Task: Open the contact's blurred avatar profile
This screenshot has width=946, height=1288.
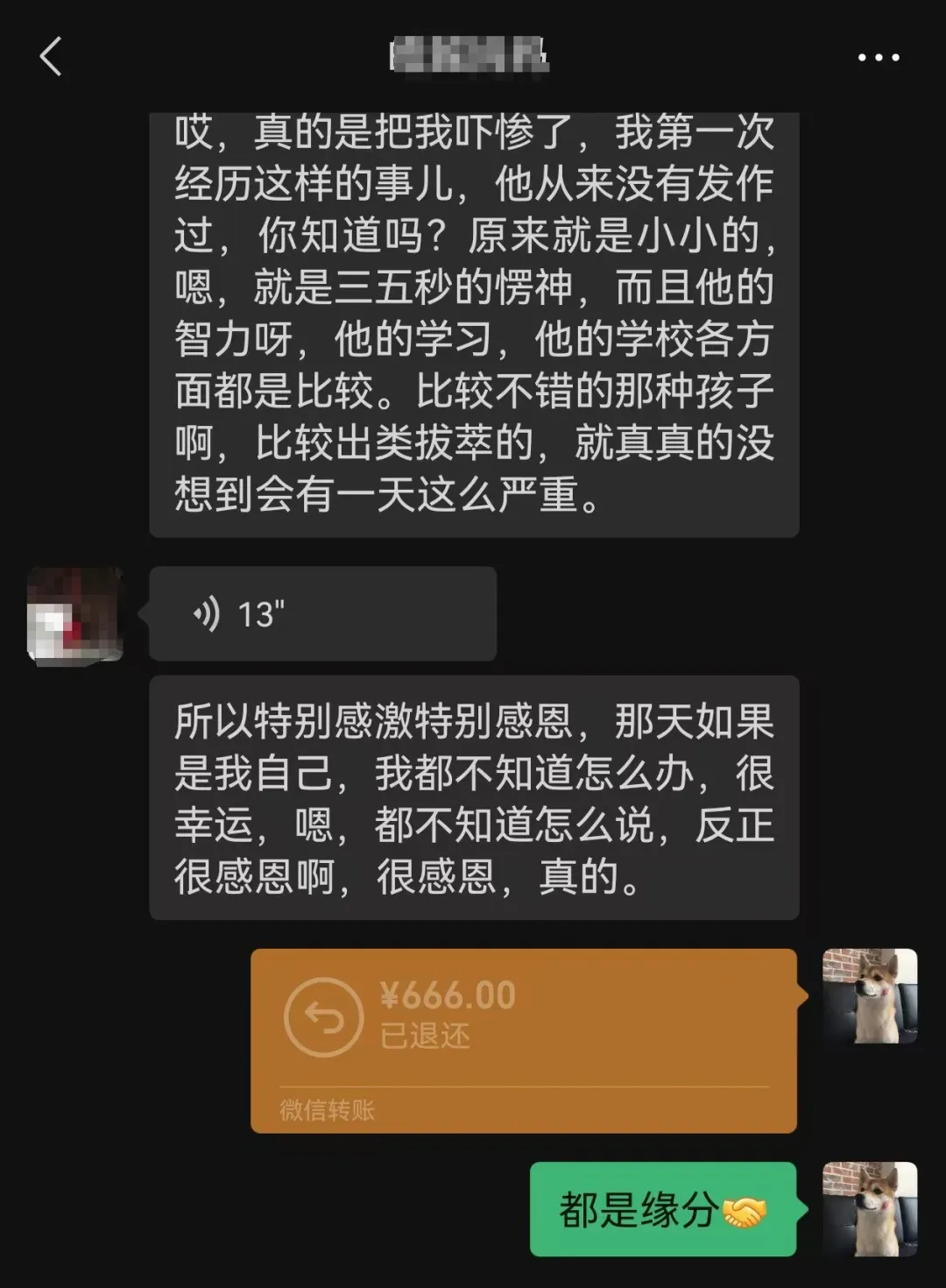Action: [75, 613]
